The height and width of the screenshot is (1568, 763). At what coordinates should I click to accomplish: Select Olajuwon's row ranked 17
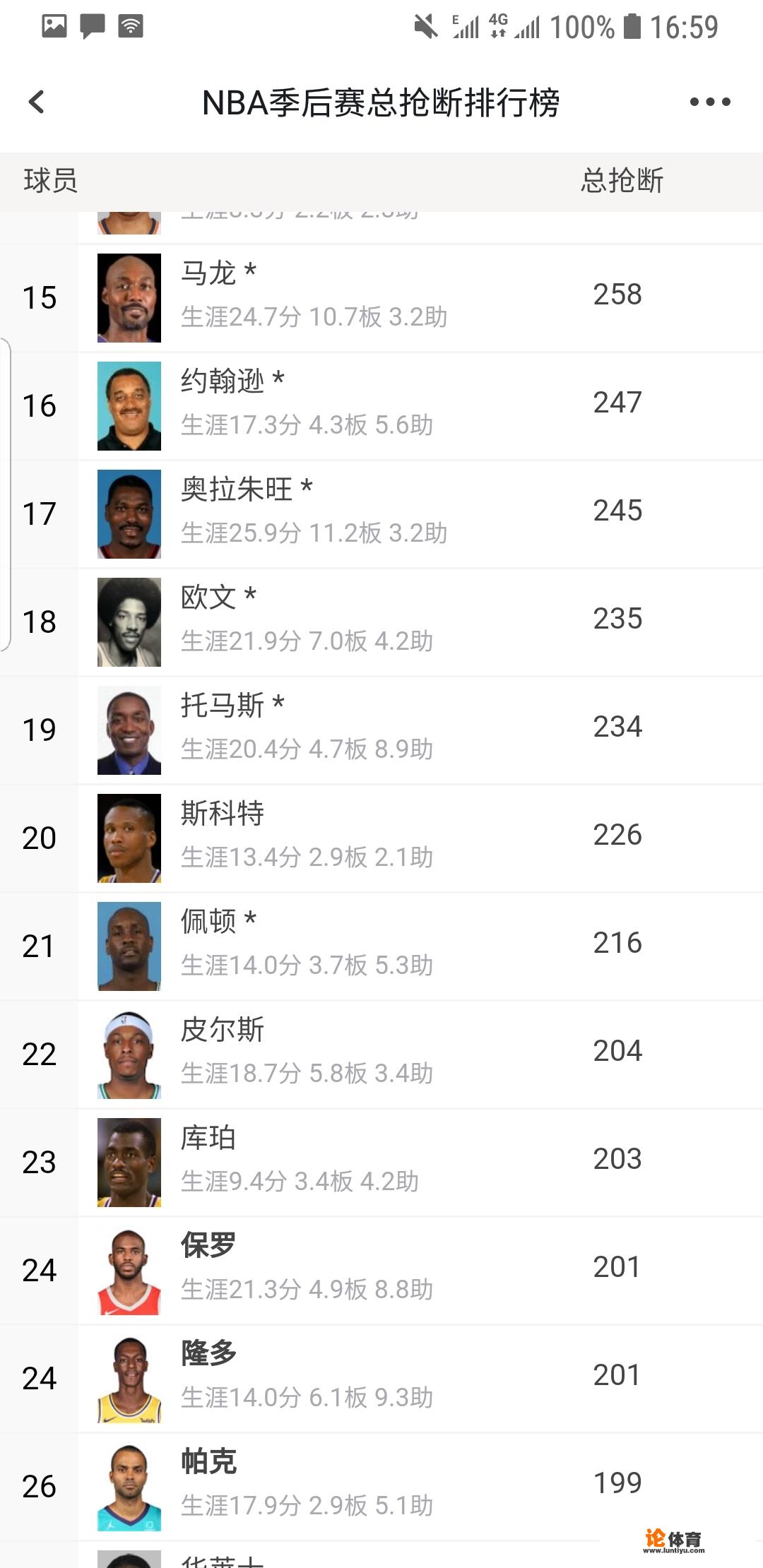381,513
